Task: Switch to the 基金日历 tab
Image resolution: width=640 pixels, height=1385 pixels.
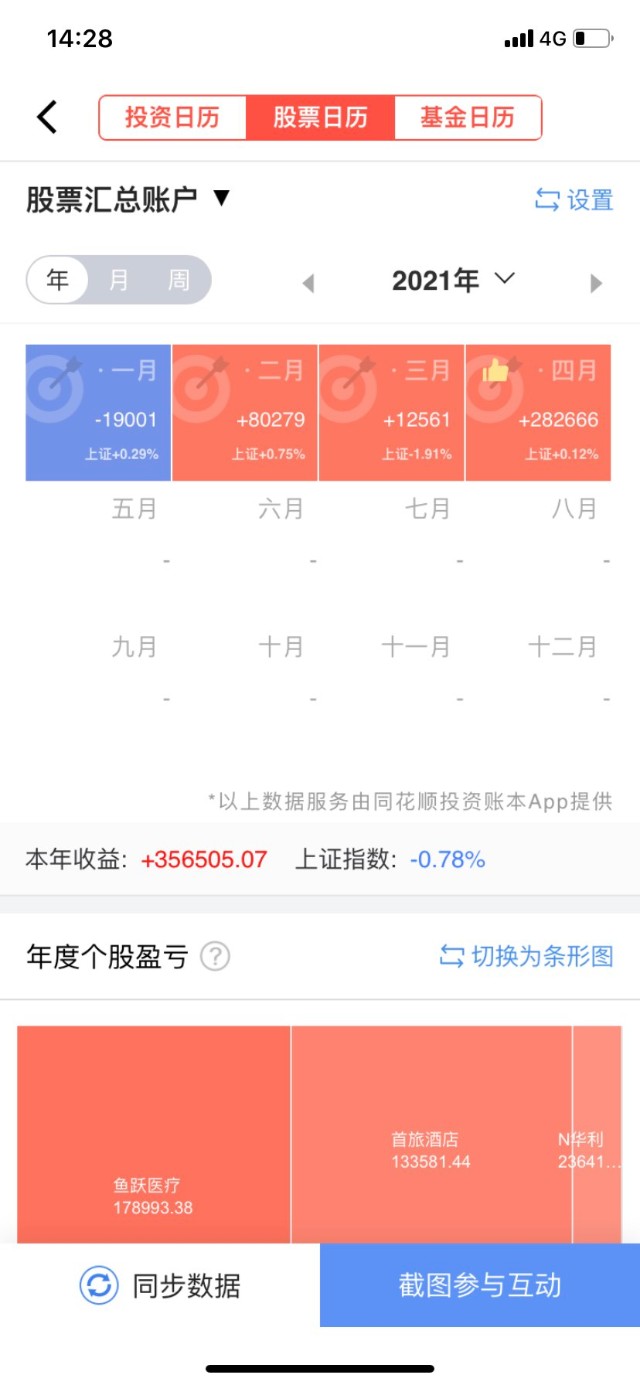Action: [467, 118]
